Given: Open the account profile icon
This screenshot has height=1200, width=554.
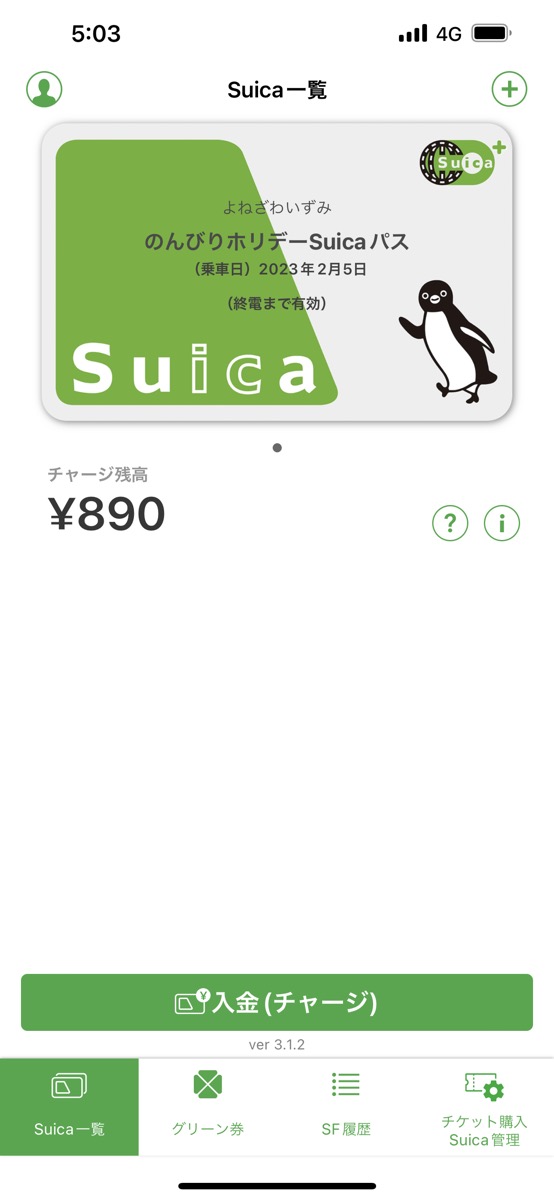Looking at the screenshot, I should click(44, 89).
